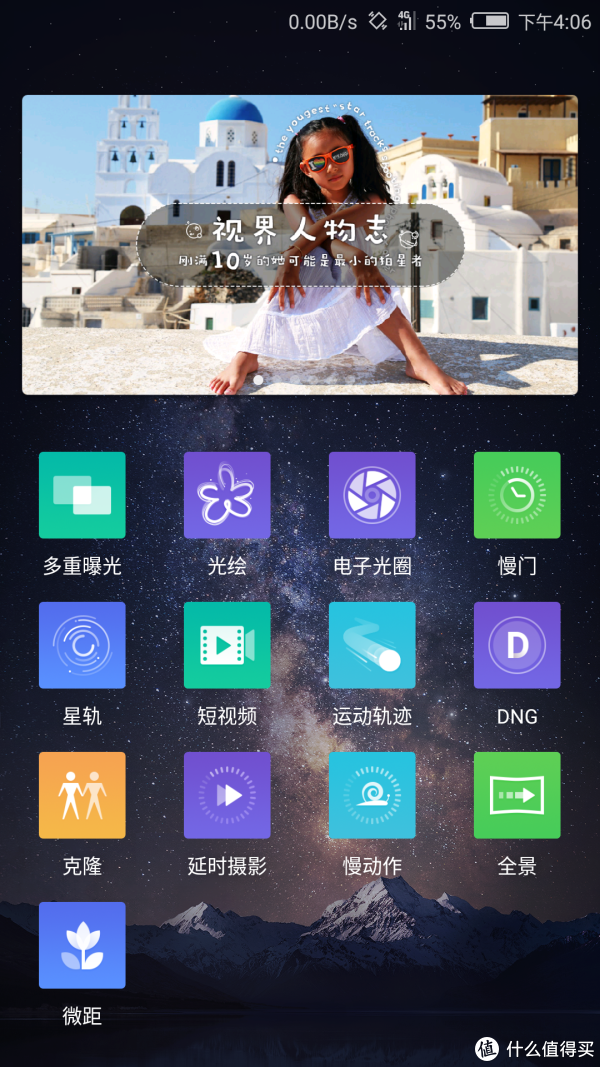Choose 慢动作 mode
The image size is (600, 1067).
372,795
